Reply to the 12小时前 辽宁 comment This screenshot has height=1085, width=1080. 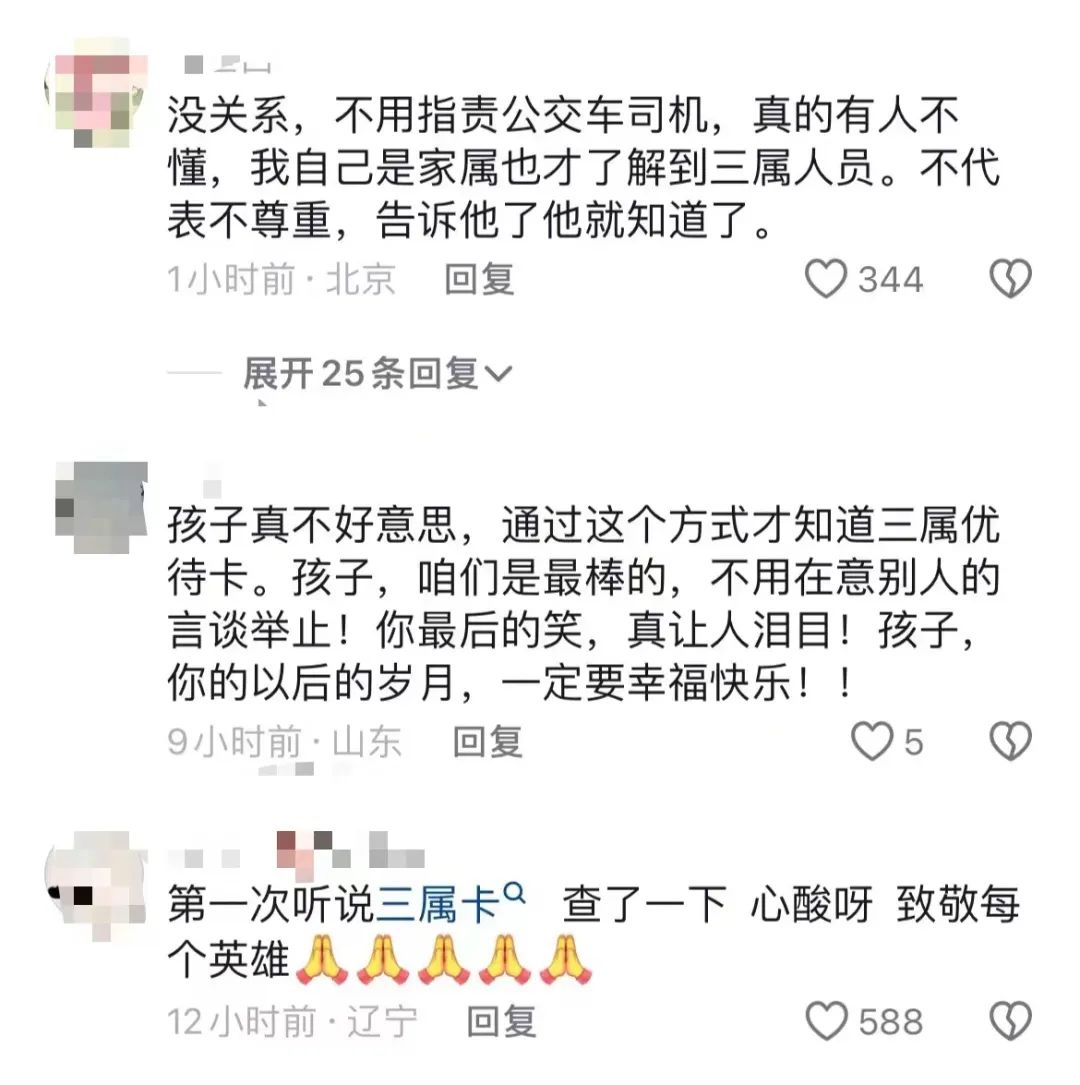click(502, 1021)
